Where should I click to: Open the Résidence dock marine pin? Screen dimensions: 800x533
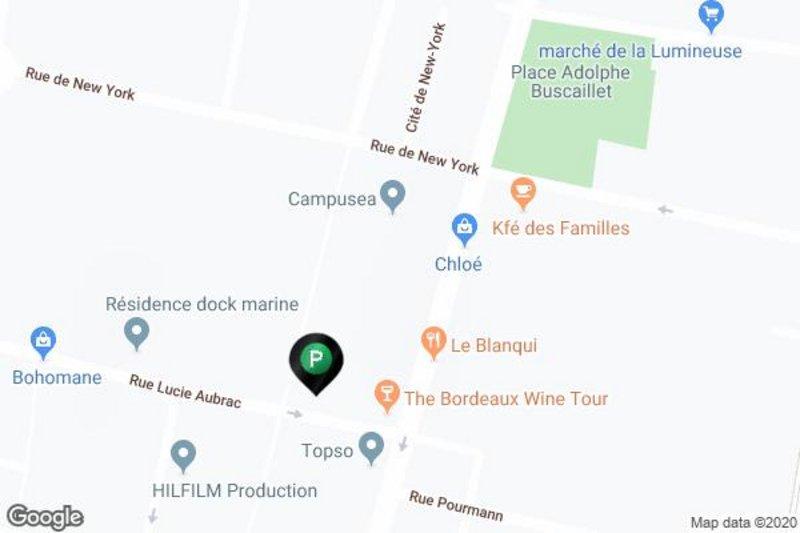(x=137, y=331)
